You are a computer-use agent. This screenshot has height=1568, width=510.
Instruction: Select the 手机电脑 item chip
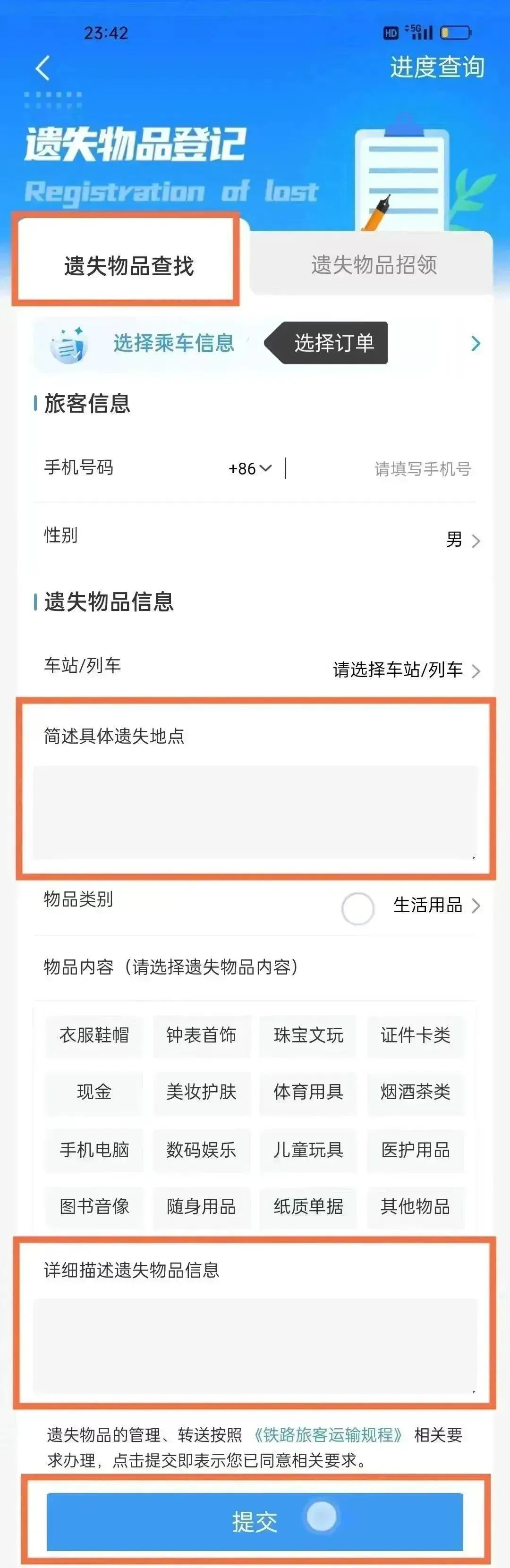[93, 1150]
